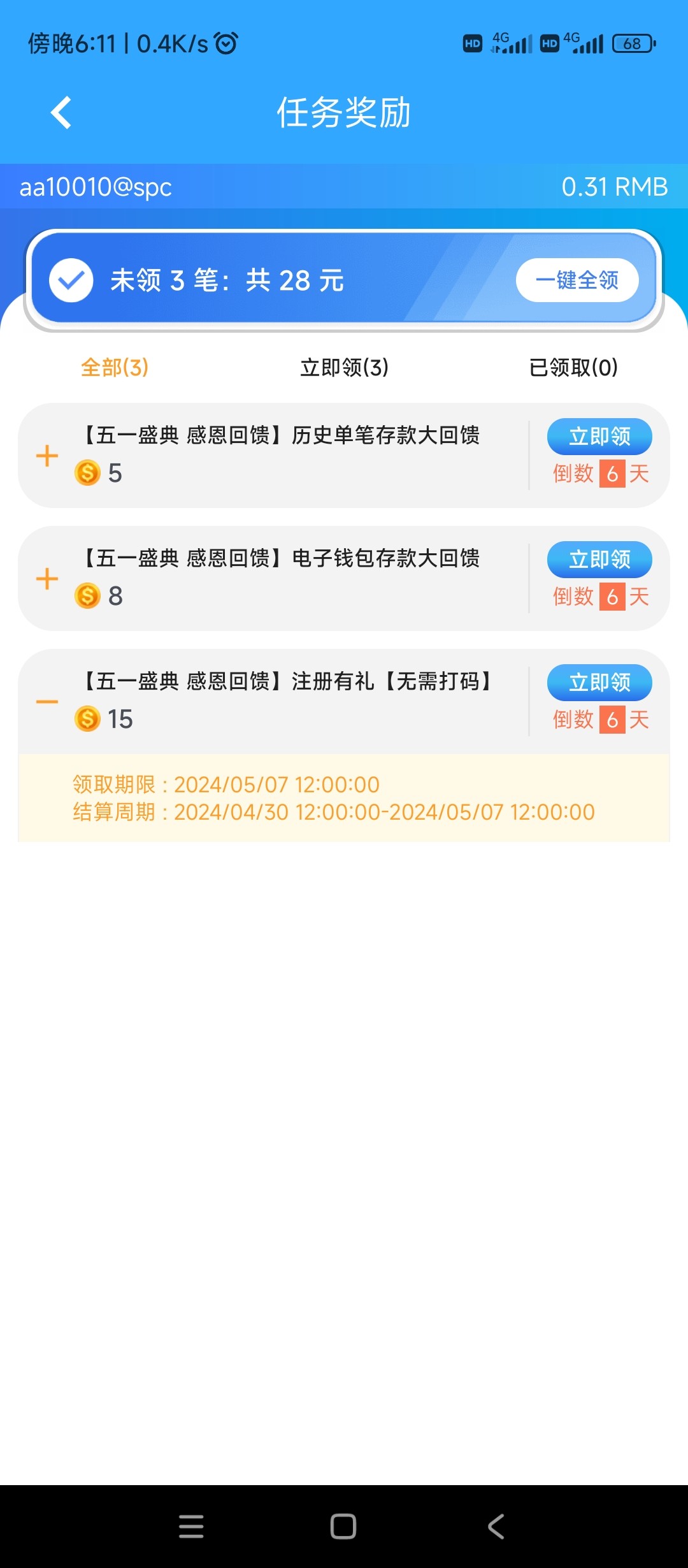This screenshot has width=688, height=1568.
Task: Tap the aa10010@spc account row
Action: coord(96,187)
